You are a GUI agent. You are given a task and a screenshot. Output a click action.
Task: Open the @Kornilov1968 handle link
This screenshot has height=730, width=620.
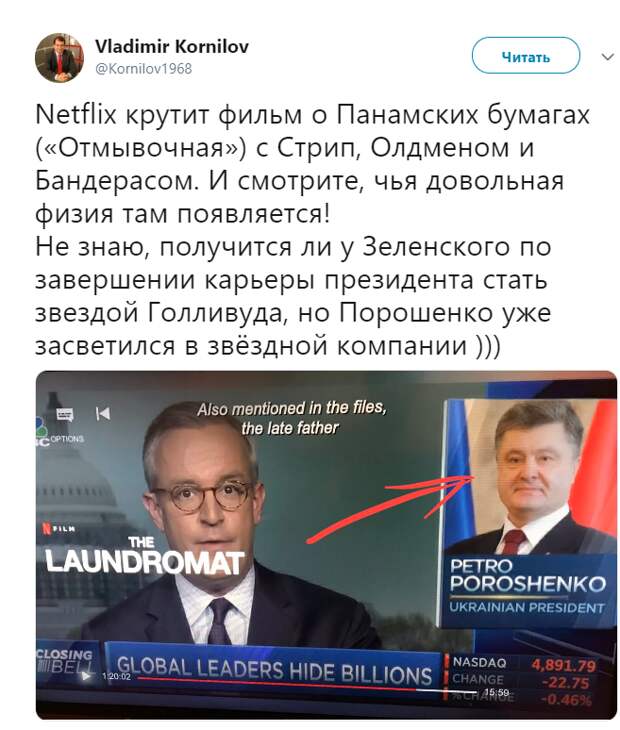click(x=143, y=69)
